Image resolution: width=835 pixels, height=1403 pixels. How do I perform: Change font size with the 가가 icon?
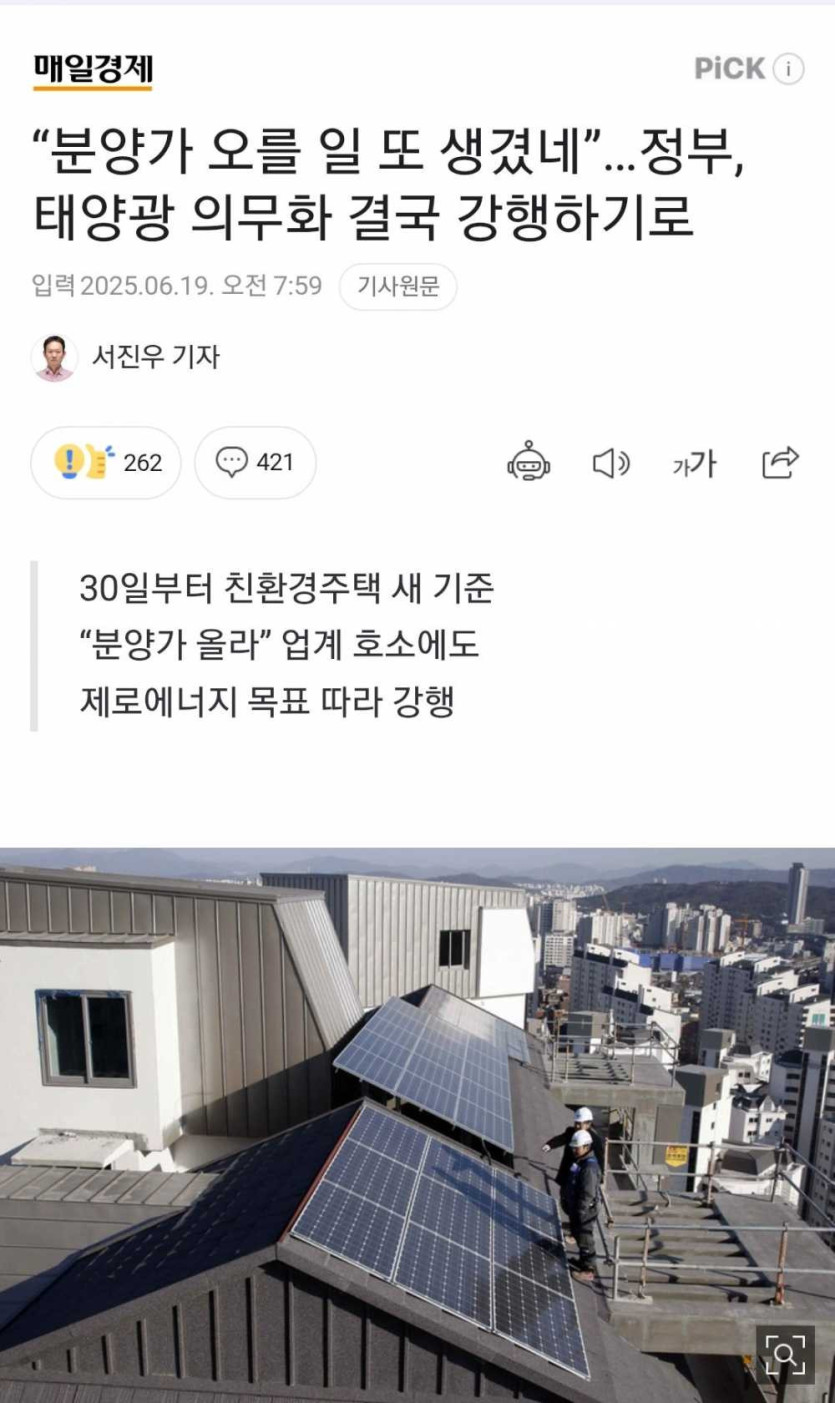pos(694,463)
